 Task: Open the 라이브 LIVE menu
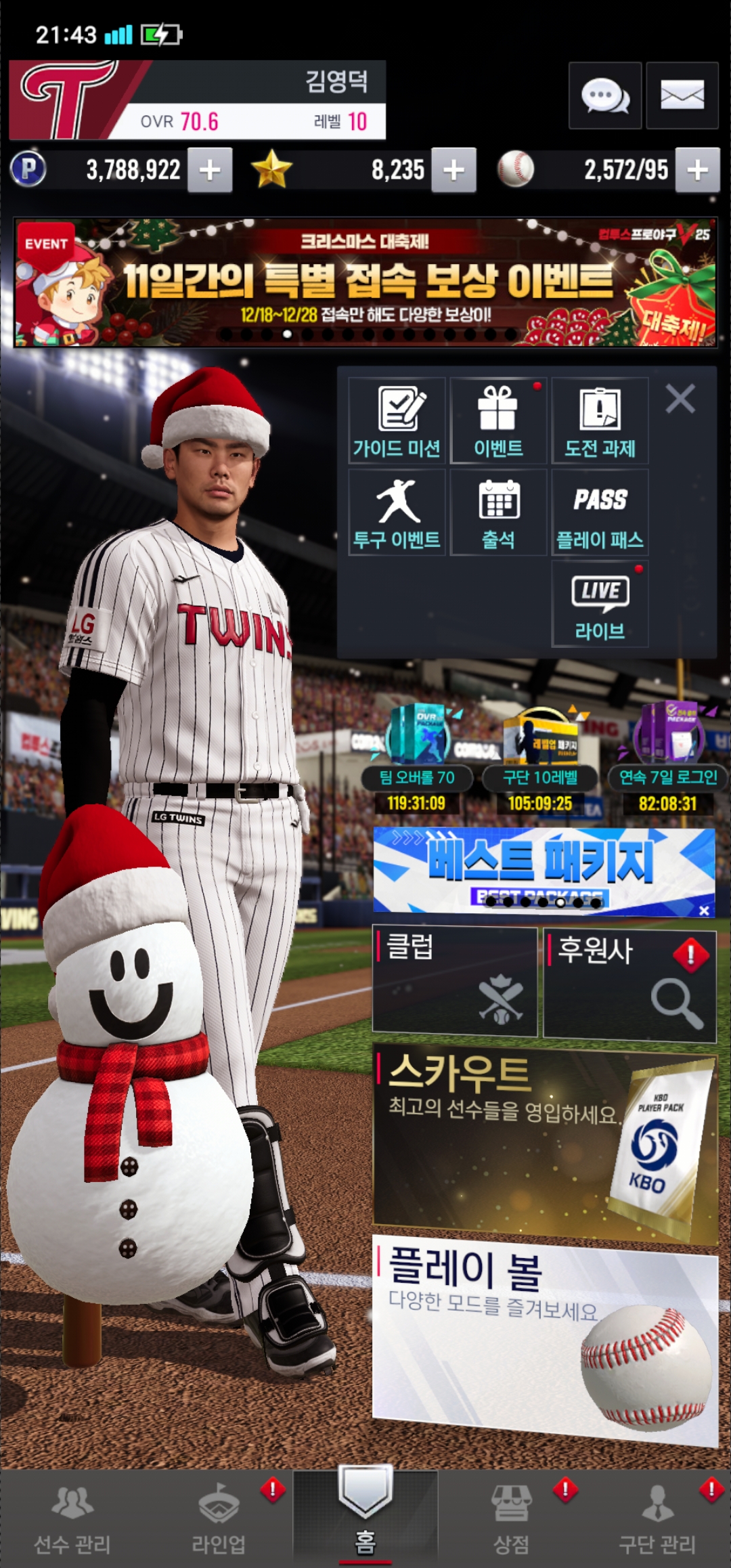pos(600,604)
